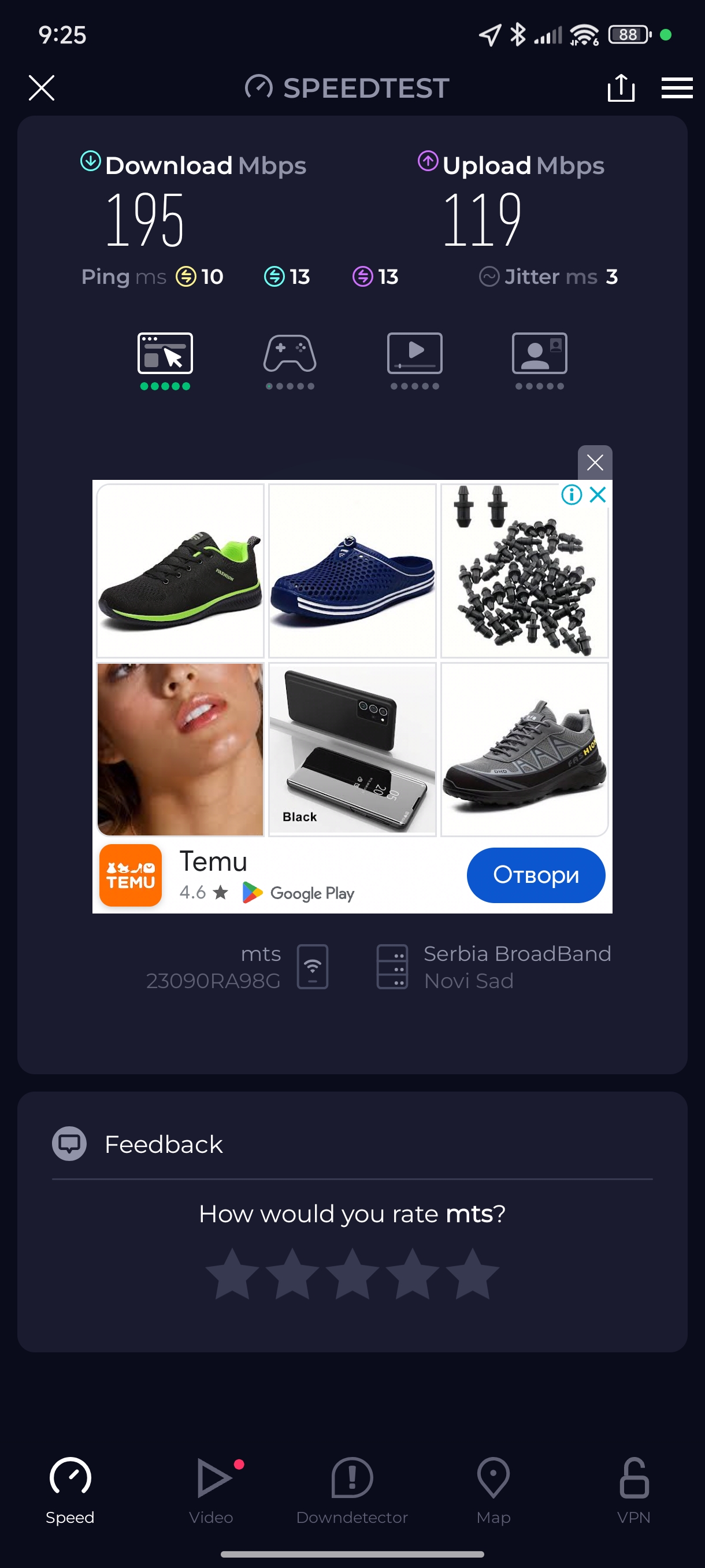Screen dimensions: 705x1568
Task: Open the black and green sneaker ad tile
Action: [x=180, y=570]
